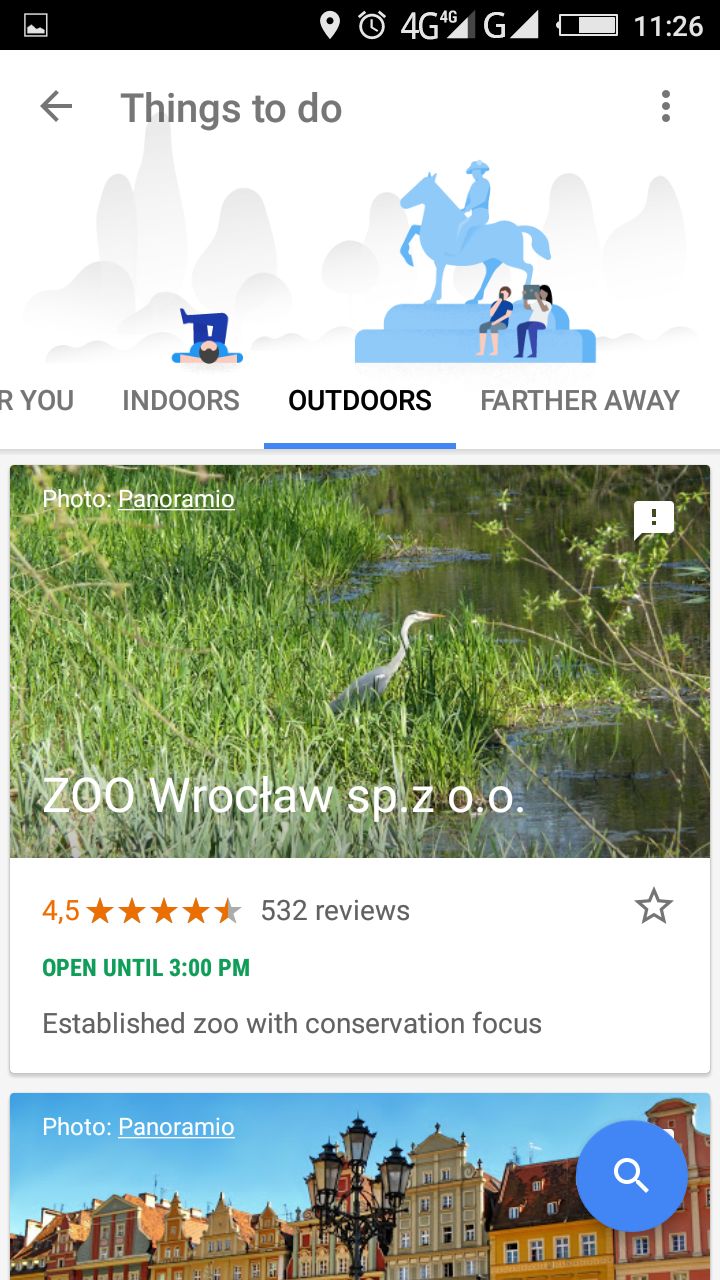Viewport: 720px width, 1280px height.
Task: Open the overflow menu
Action: click(x=666, y=107)
